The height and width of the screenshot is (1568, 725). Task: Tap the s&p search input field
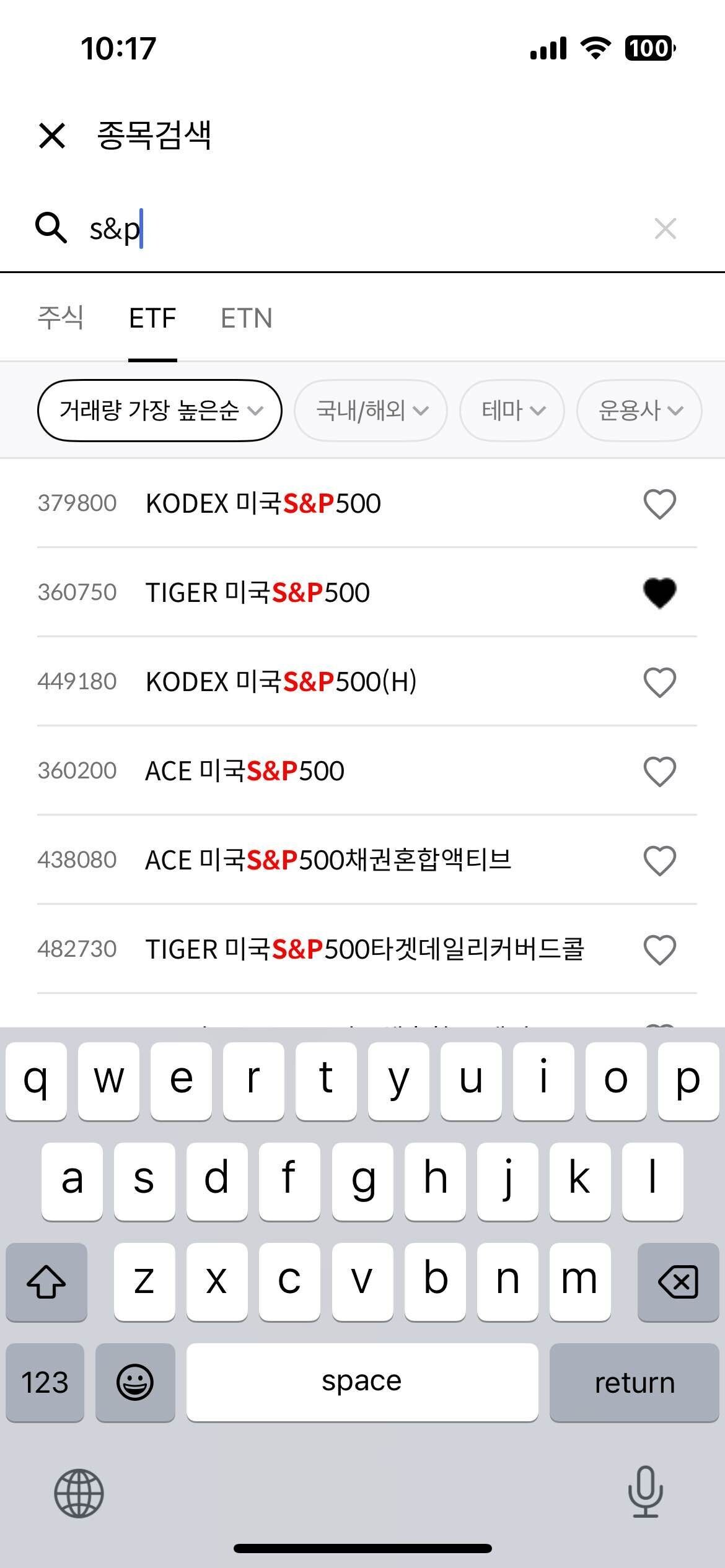[248, 229]
